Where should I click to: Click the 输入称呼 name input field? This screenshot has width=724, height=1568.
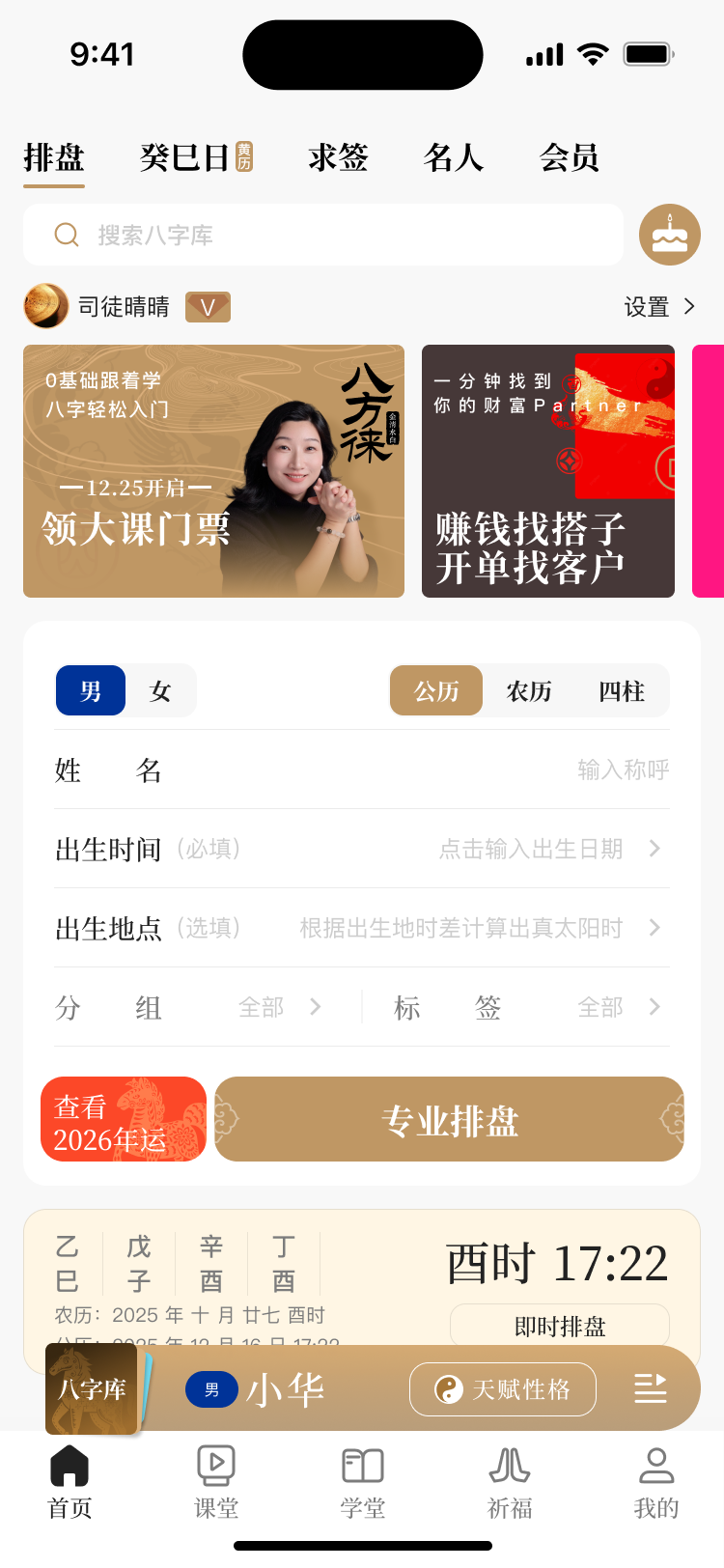coord(623,770)
